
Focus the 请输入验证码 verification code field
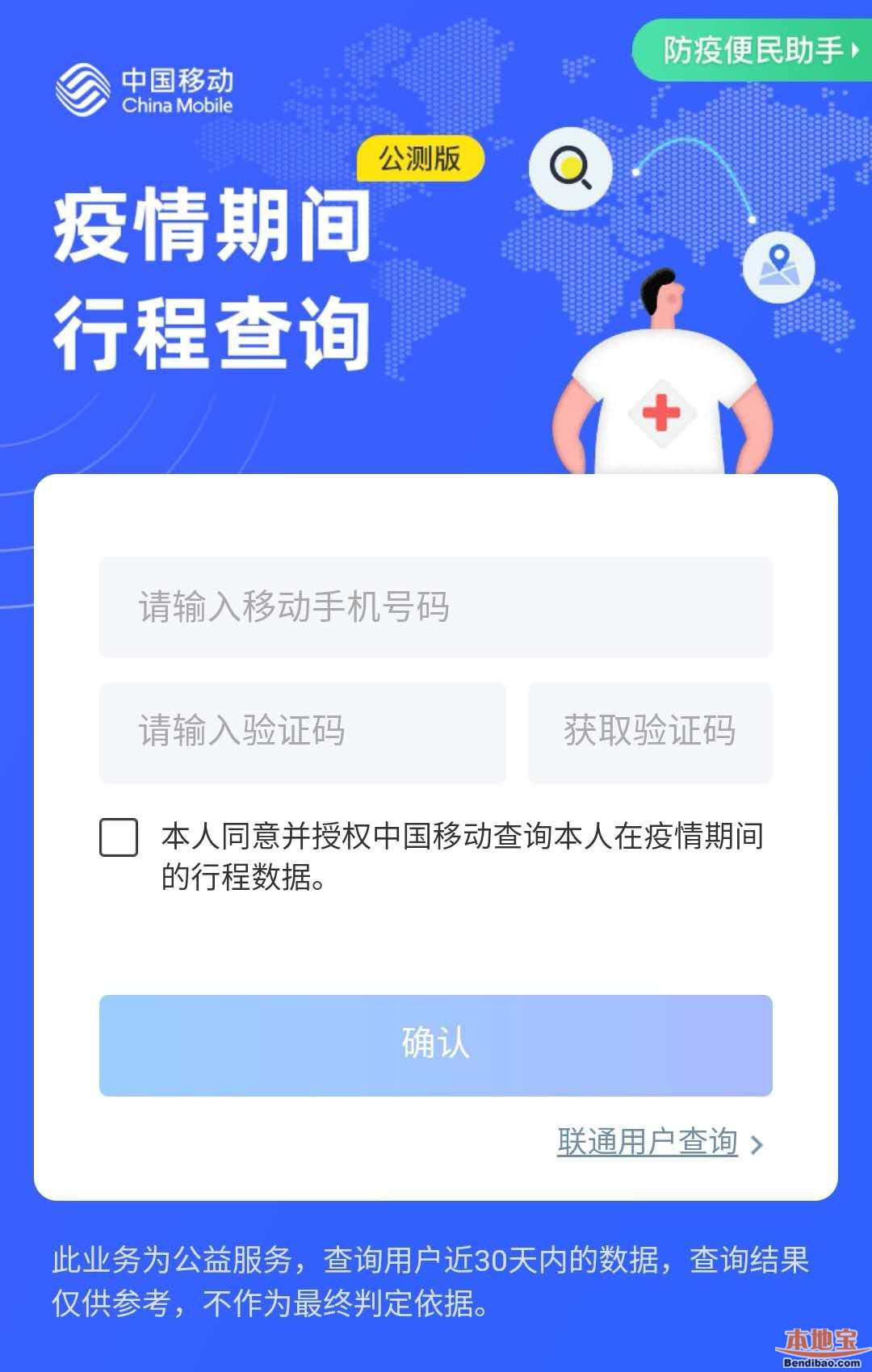coord(302,732)
